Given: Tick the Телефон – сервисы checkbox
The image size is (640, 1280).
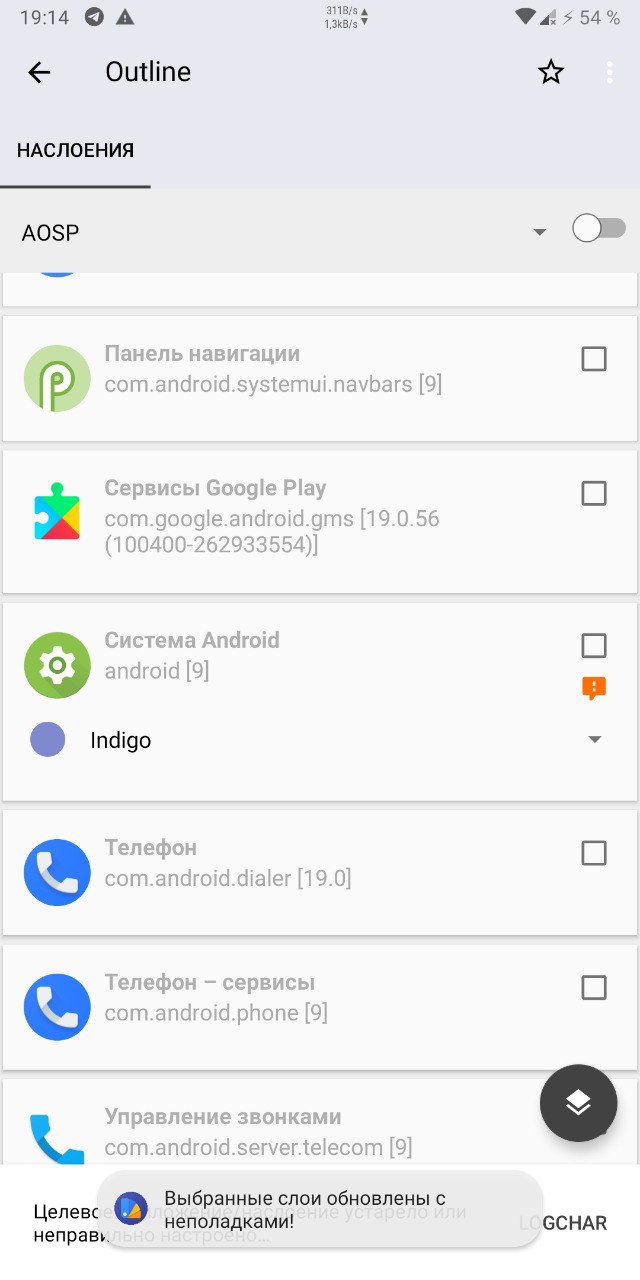Looking at the screenshot, I should tap(594, 988).
